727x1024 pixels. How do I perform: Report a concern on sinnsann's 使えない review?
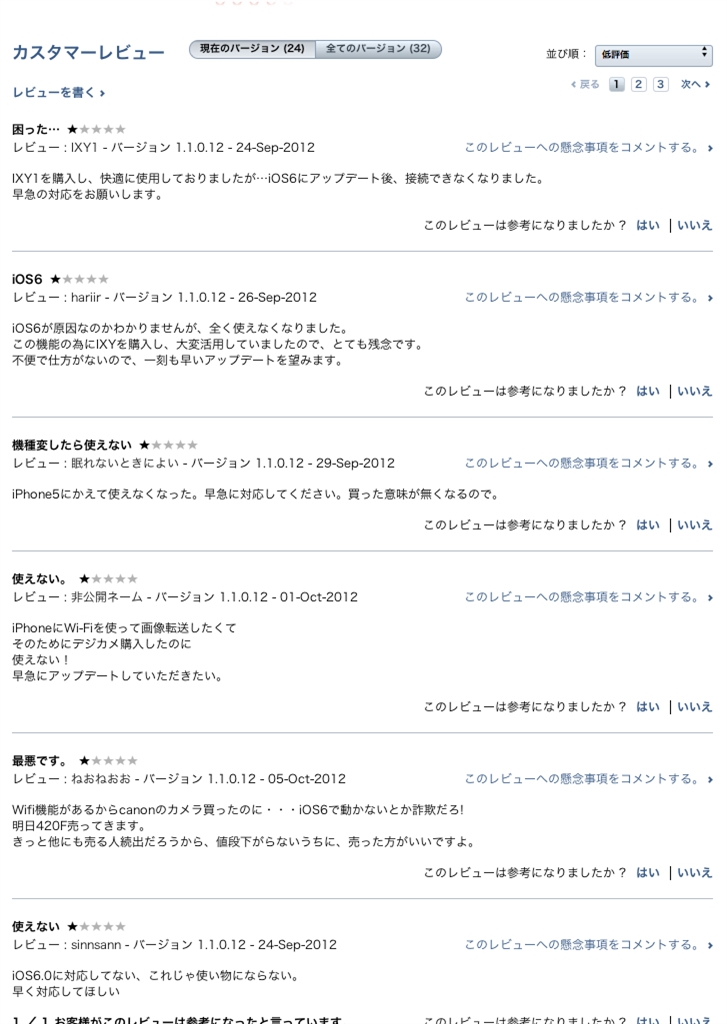point(588,945)
